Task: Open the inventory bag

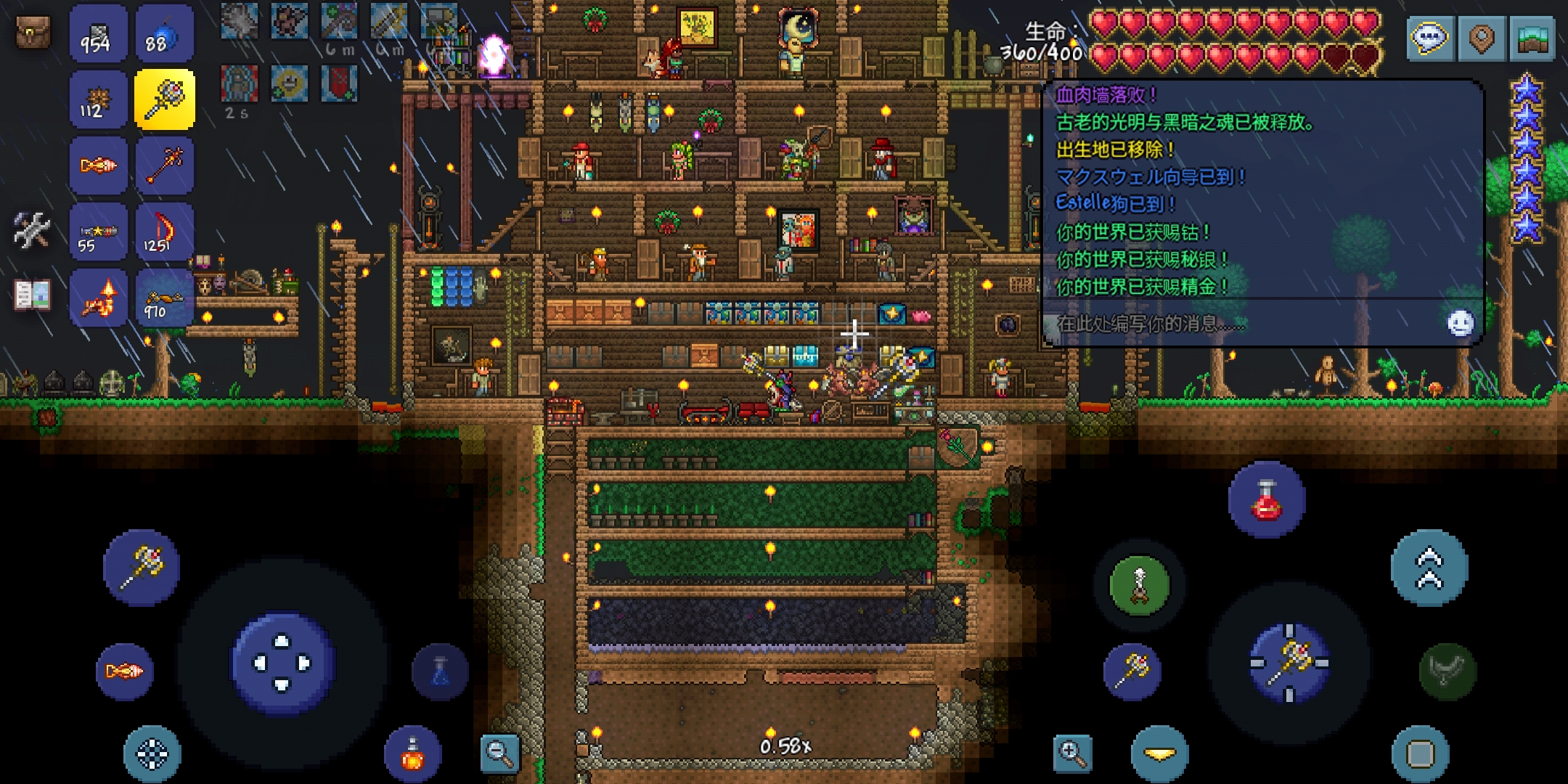Action: pyautogui.click(x=33, y=33)
